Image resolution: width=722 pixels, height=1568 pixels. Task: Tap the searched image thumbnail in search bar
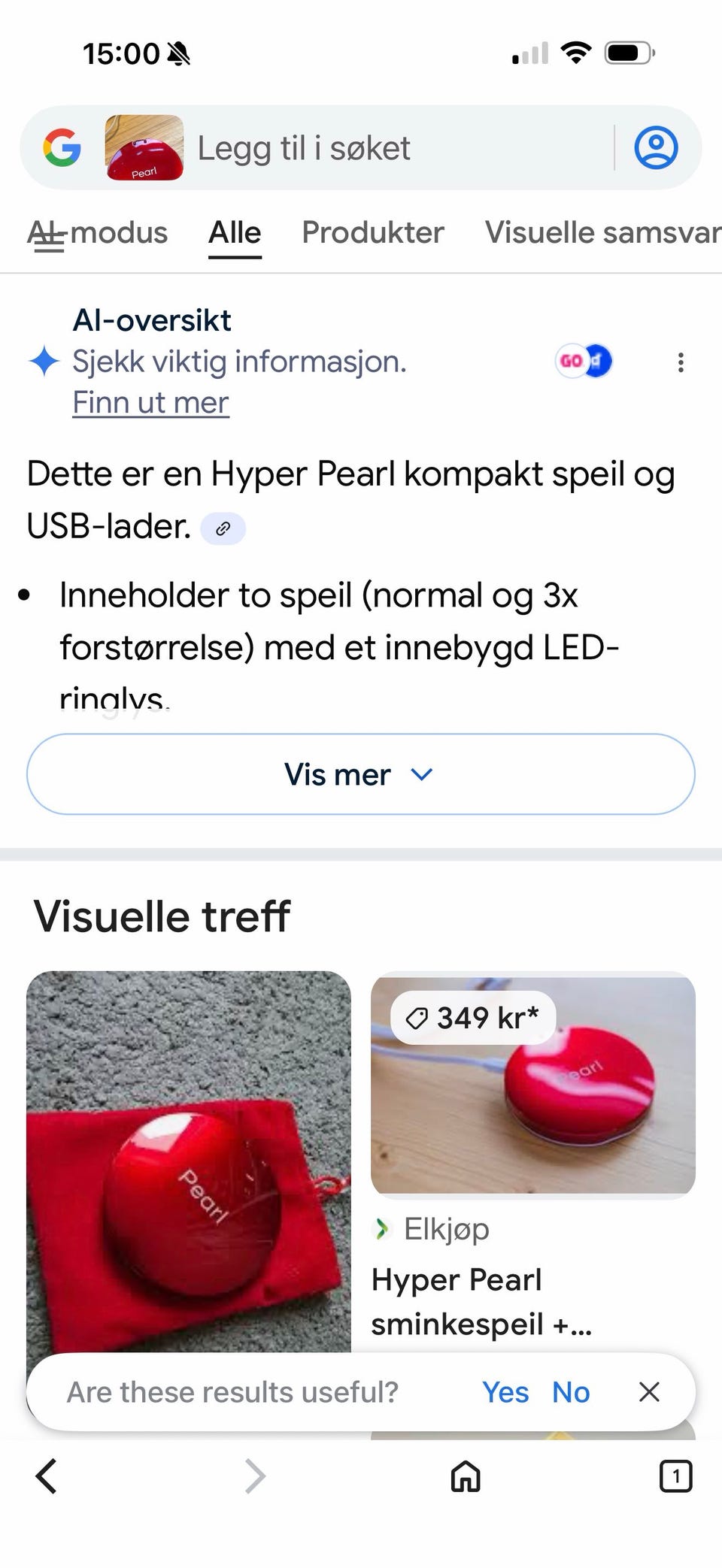coord(144,147)
